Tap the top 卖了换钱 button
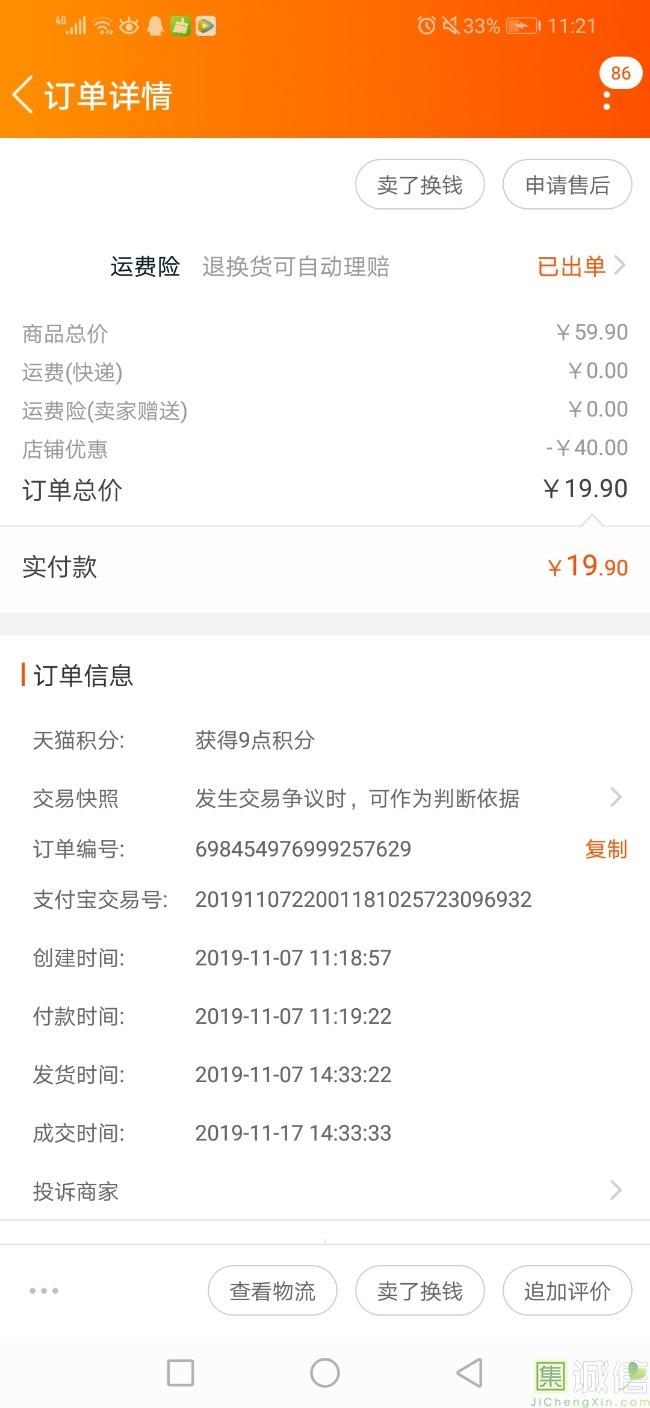Viewport: 650px width, 1408px height. click(420, 185)
